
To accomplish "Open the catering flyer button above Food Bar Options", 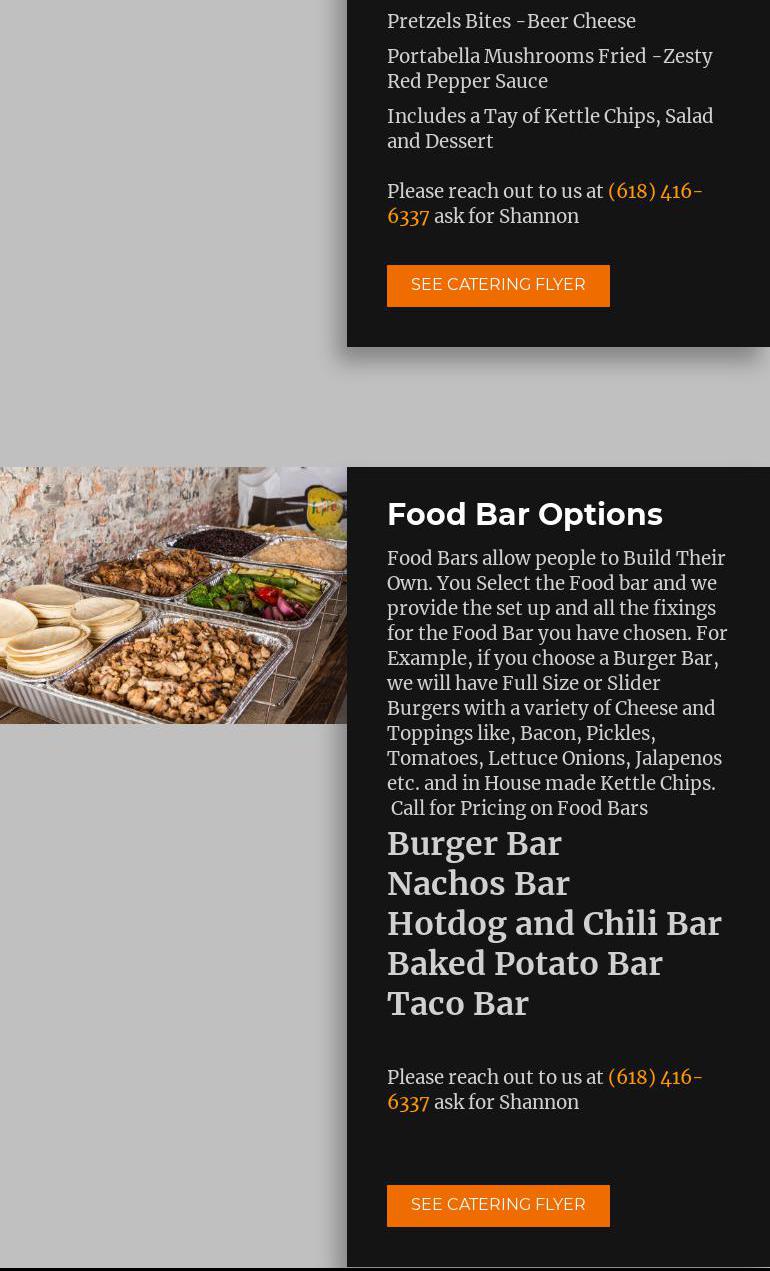I will [x=498, y=285].
